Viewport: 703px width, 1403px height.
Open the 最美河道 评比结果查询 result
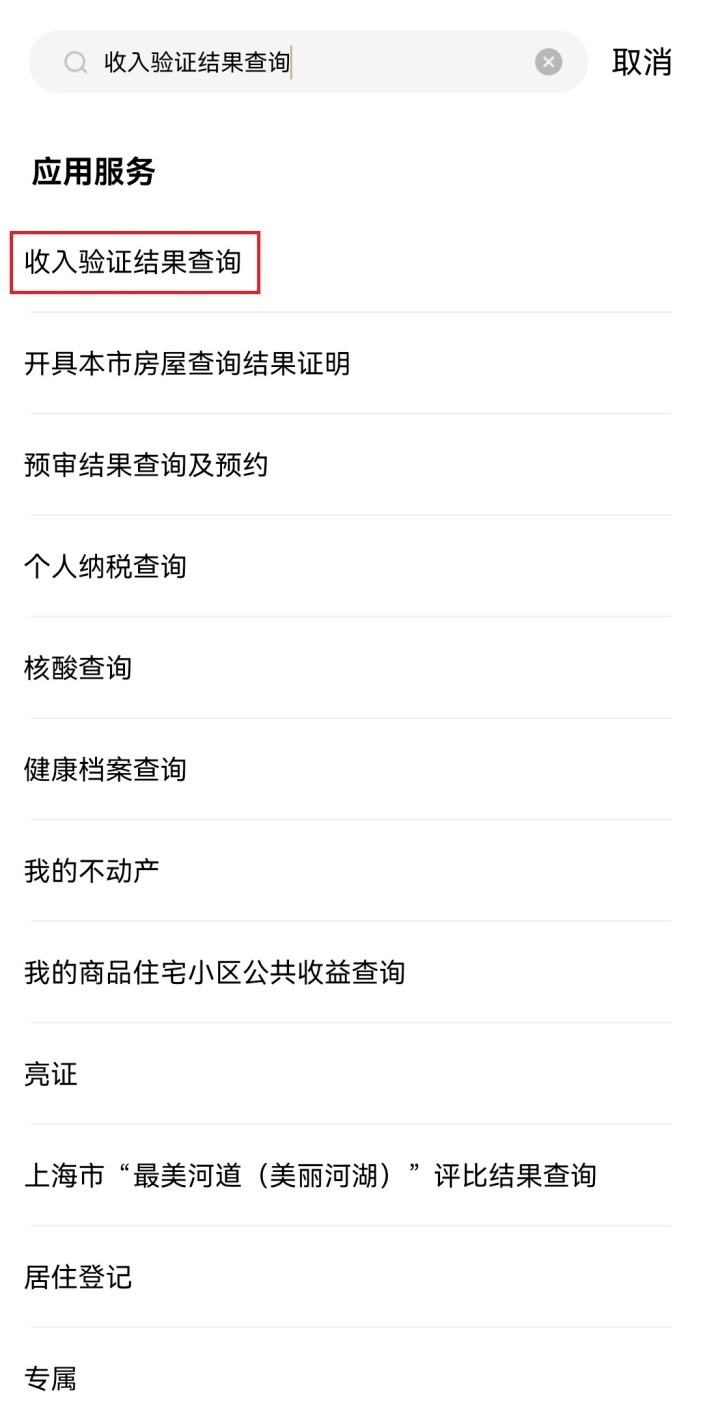(310, 1175)
